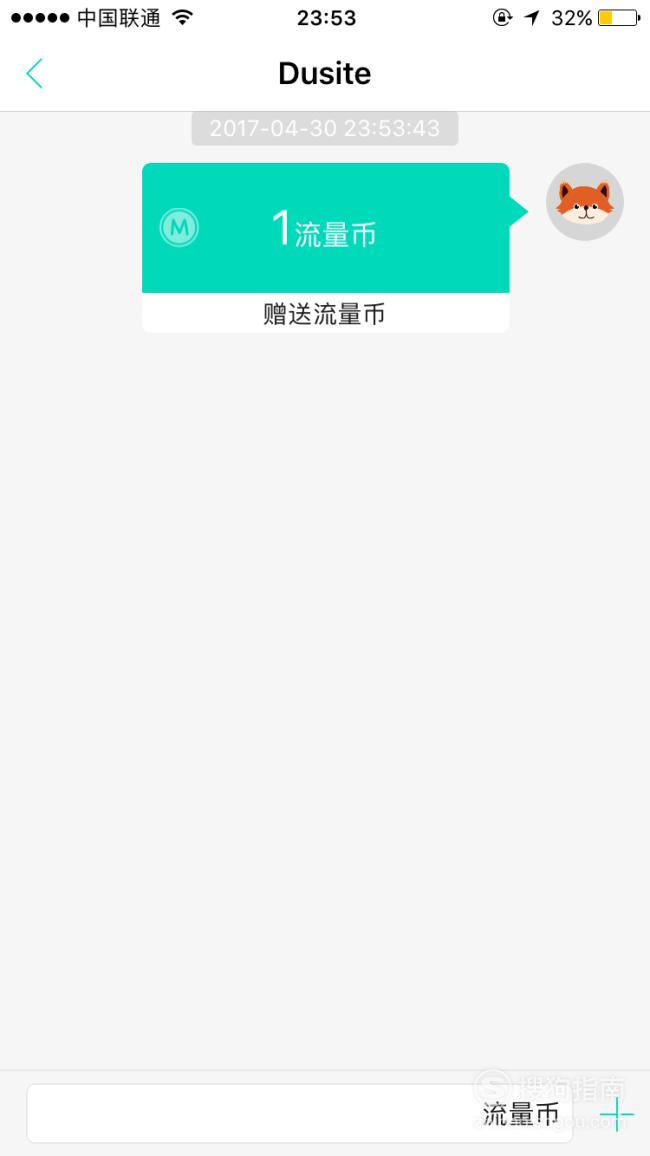Tap the fox avatar beside the message
This screenshot has height=1156, width=650.
(584, 202)
